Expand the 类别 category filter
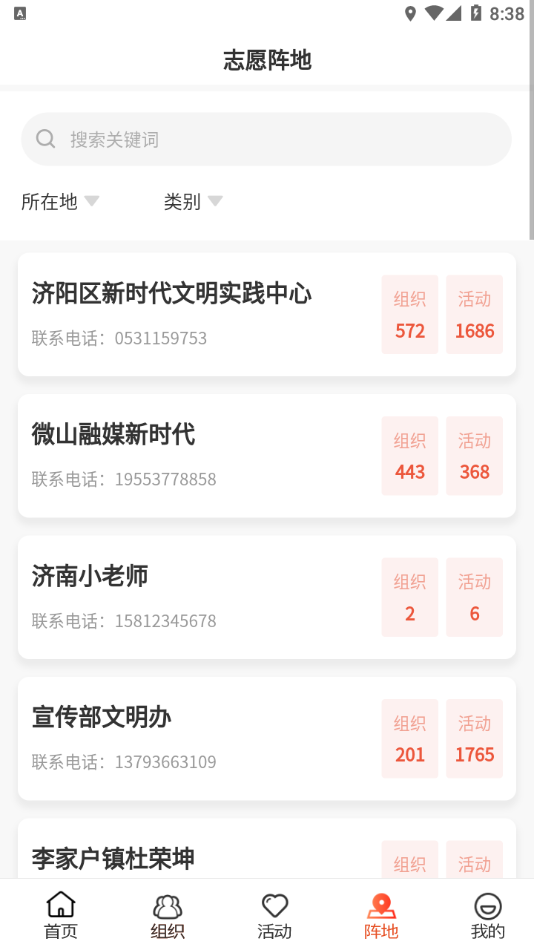 click(x=193, y=201)
